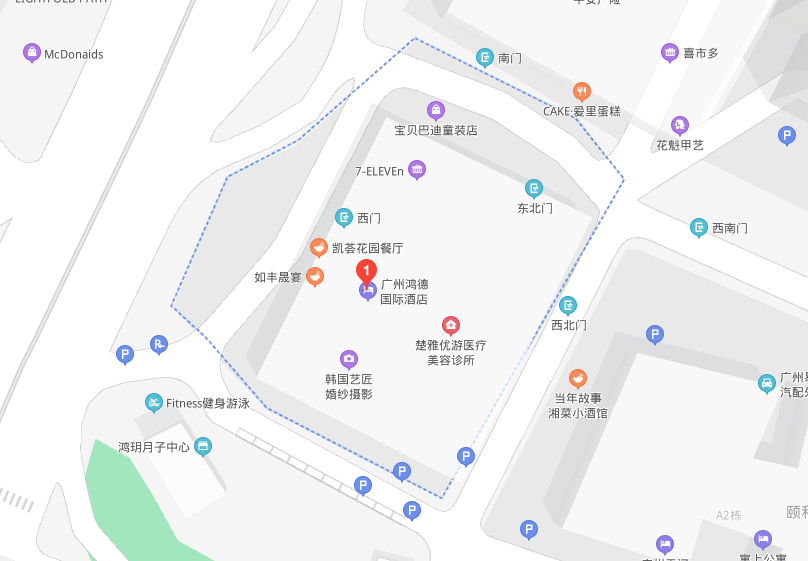Tap the 南门 entrance marker
The height and width of the screenshot is (561, 808).
(x=485, y=58)
